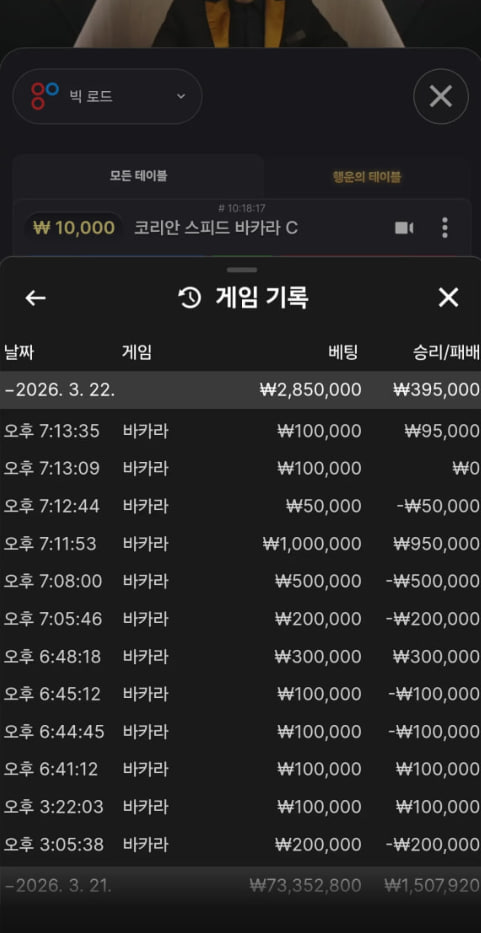481x933 pixels.
Task: Close the 게임 기록 panel
Action: pyautogui.click(x=448, y=298)
